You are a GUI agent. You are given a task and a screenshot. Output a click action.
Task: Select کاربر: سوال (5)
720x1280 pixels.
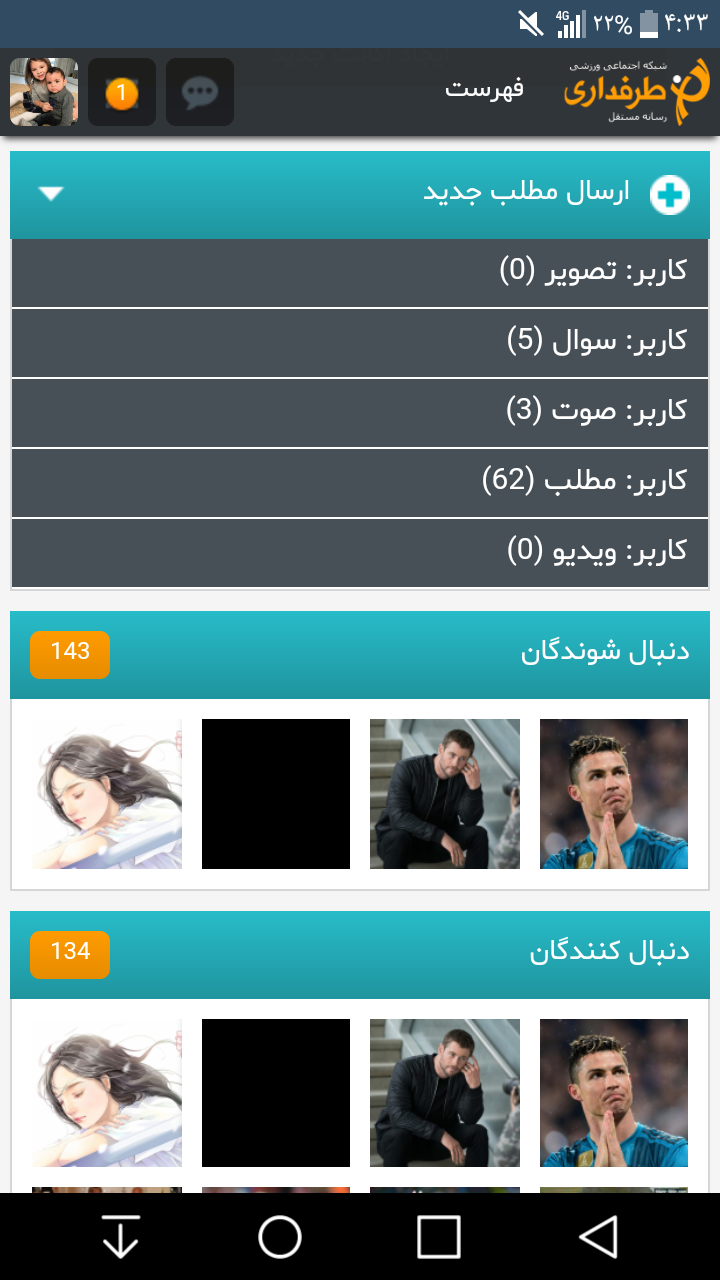tap(360, 343)
